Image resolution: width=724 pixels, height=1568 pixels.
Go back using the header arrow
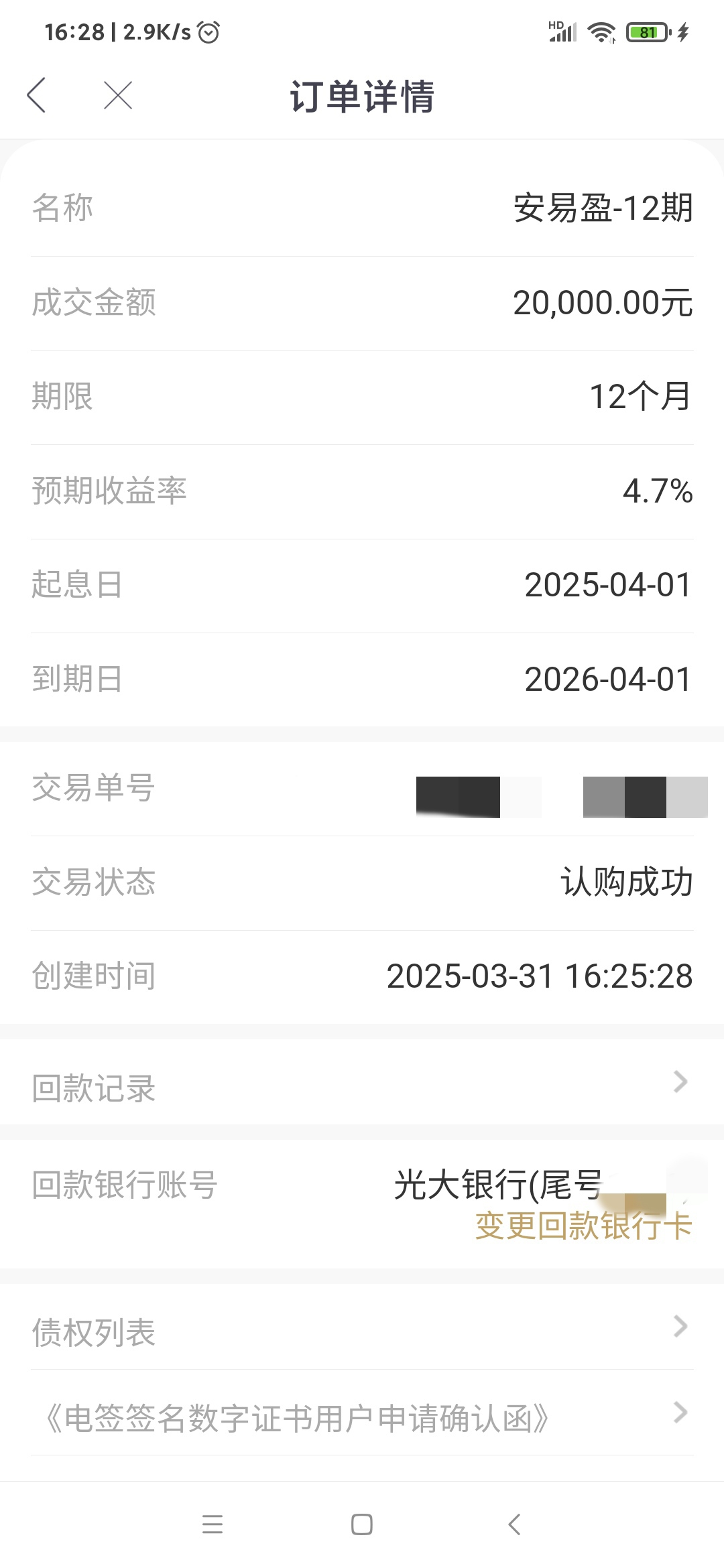[37, 95]
